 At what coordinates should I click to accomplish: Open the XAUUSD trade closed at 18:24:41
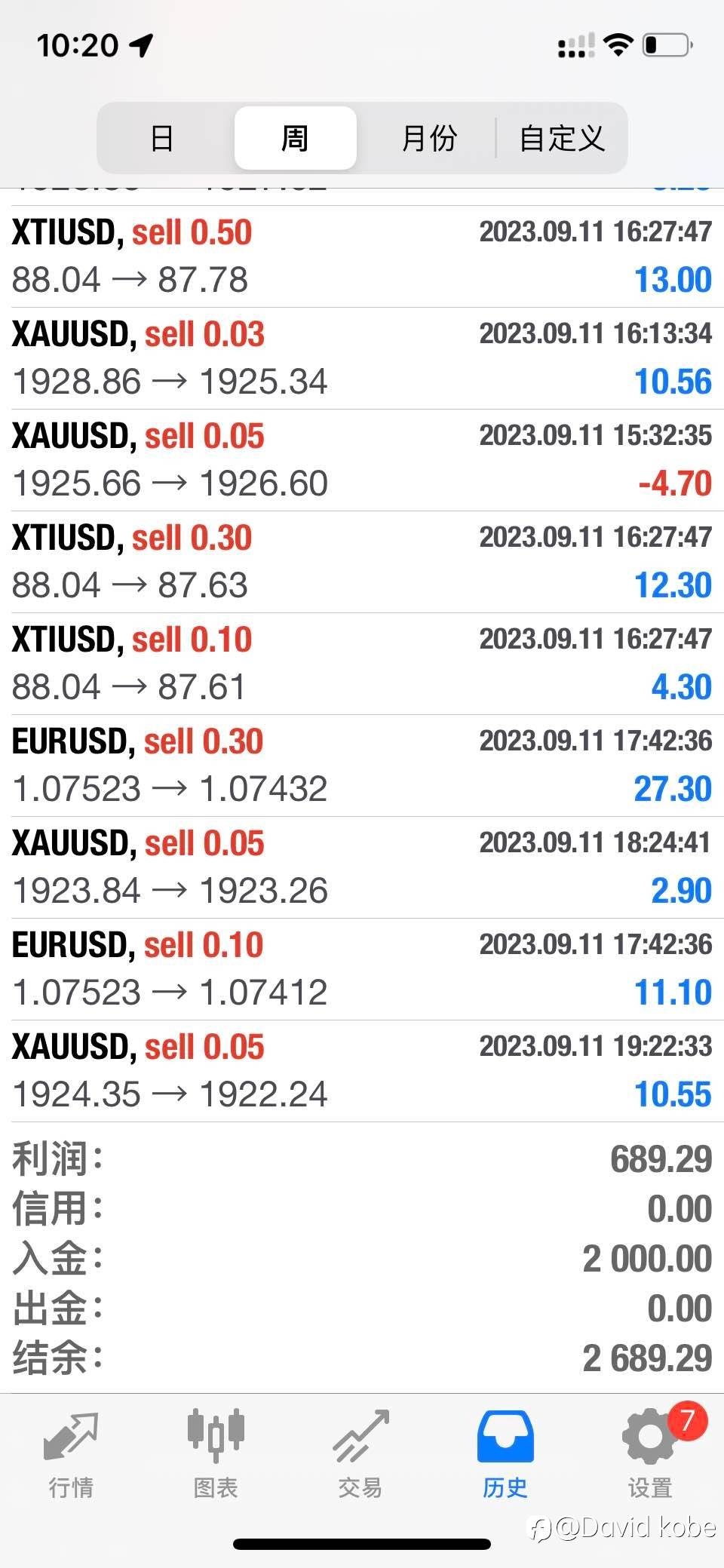click(x=362, y=867)
